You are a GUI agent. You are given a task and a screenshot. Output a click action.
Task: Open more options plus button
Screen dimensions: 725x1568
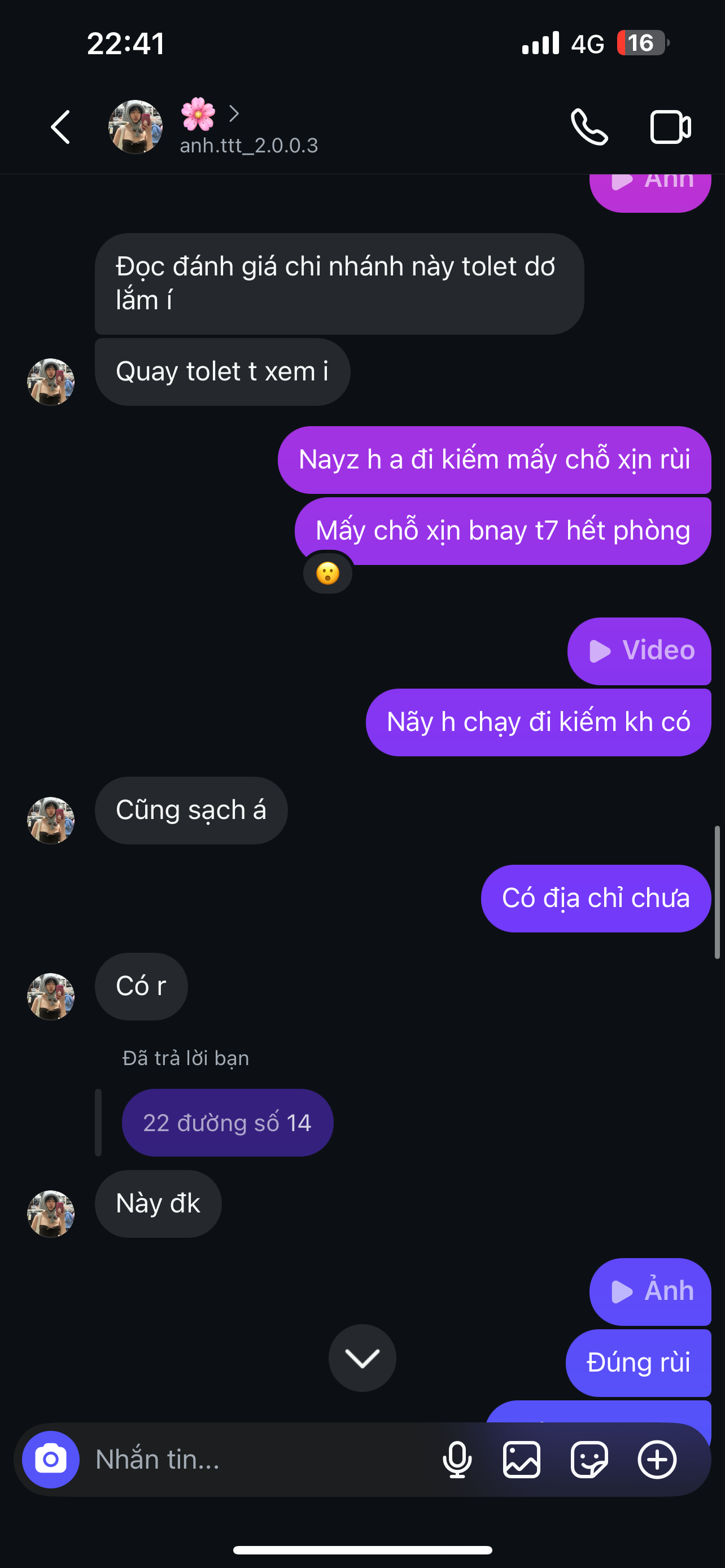coord(657,1459)
